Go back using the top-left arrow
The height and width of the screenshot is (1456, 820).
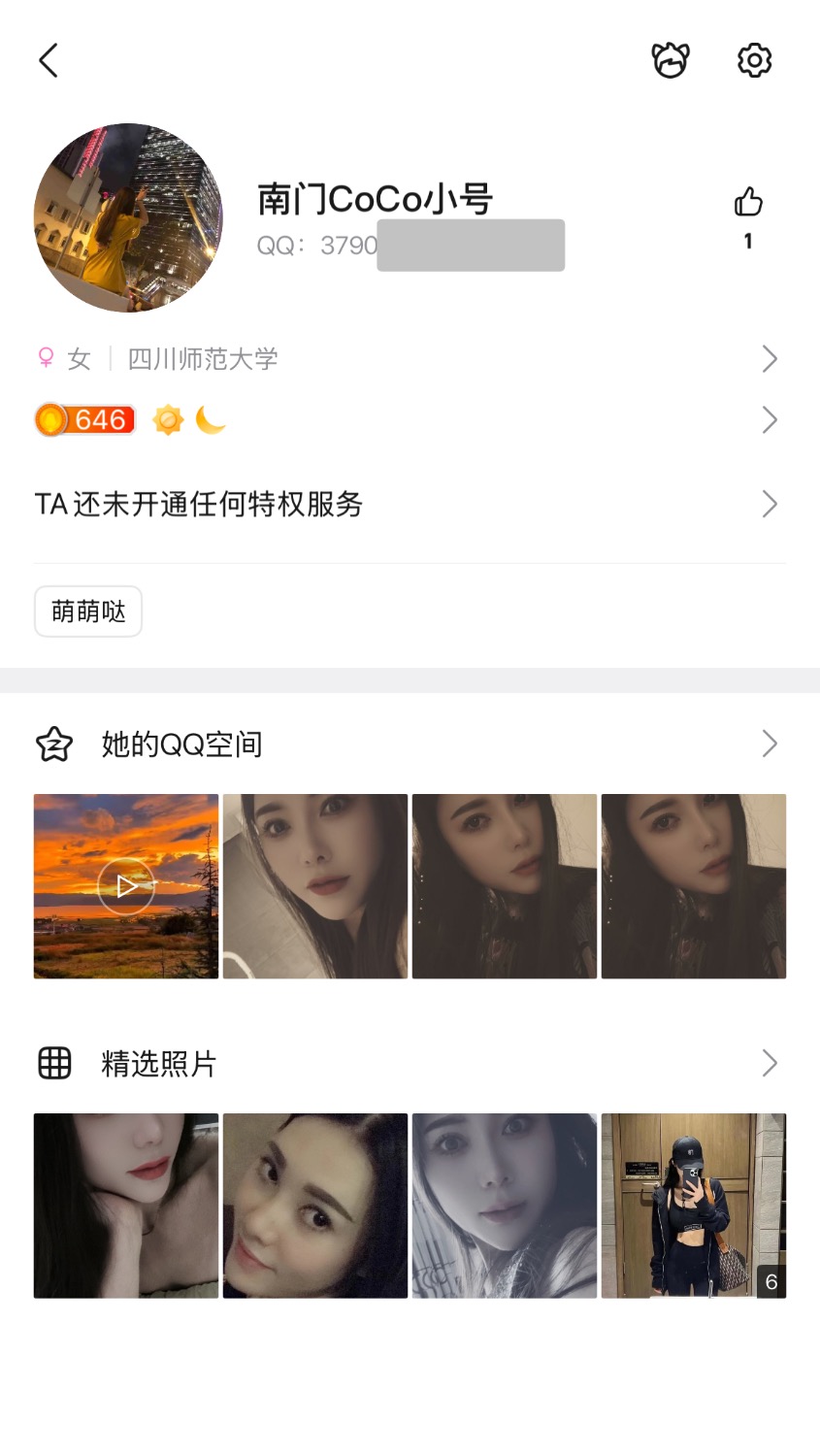pos(49,60)
